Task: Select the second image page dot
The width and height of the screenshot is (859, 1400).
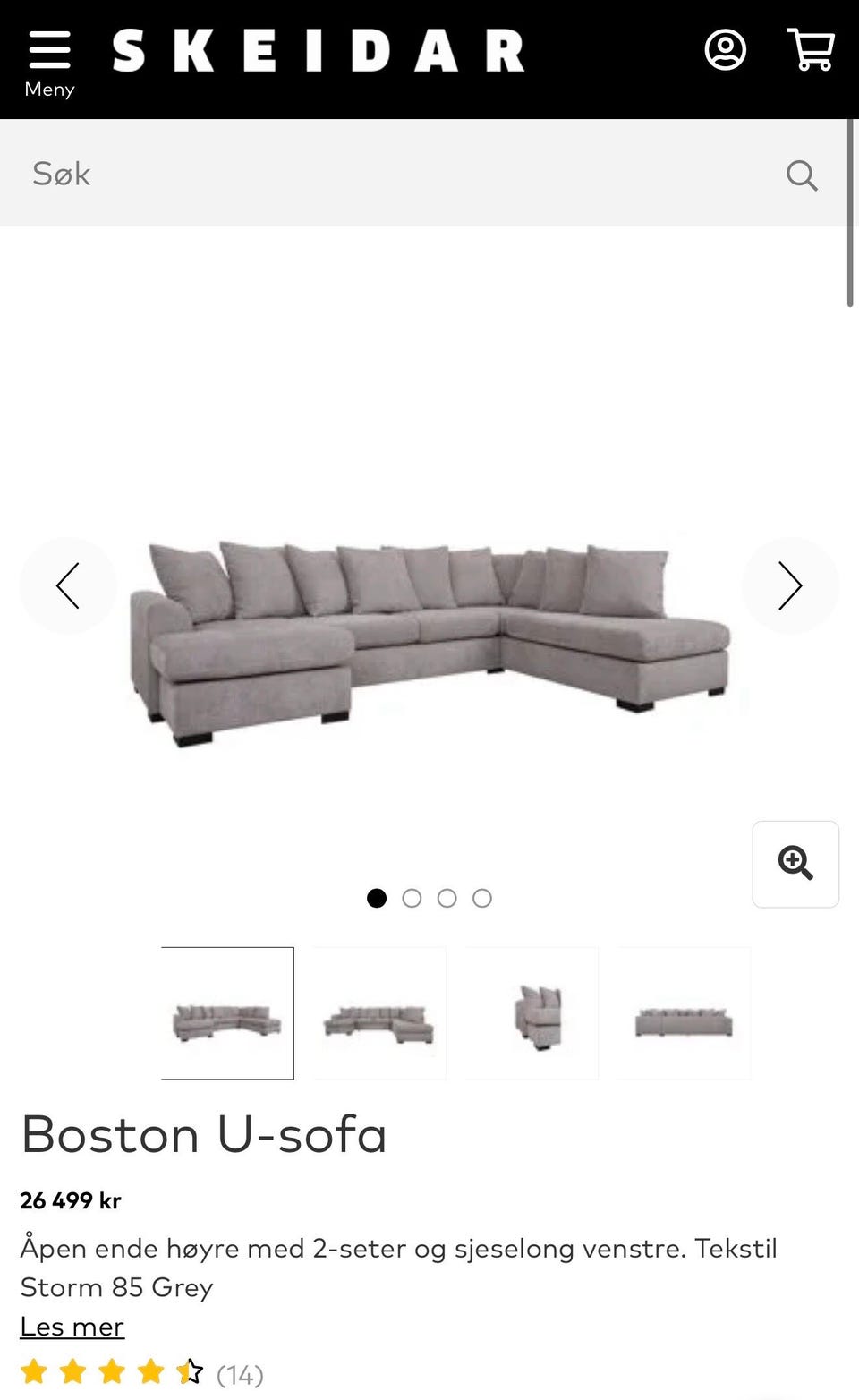Action: [x=412, y=898]
